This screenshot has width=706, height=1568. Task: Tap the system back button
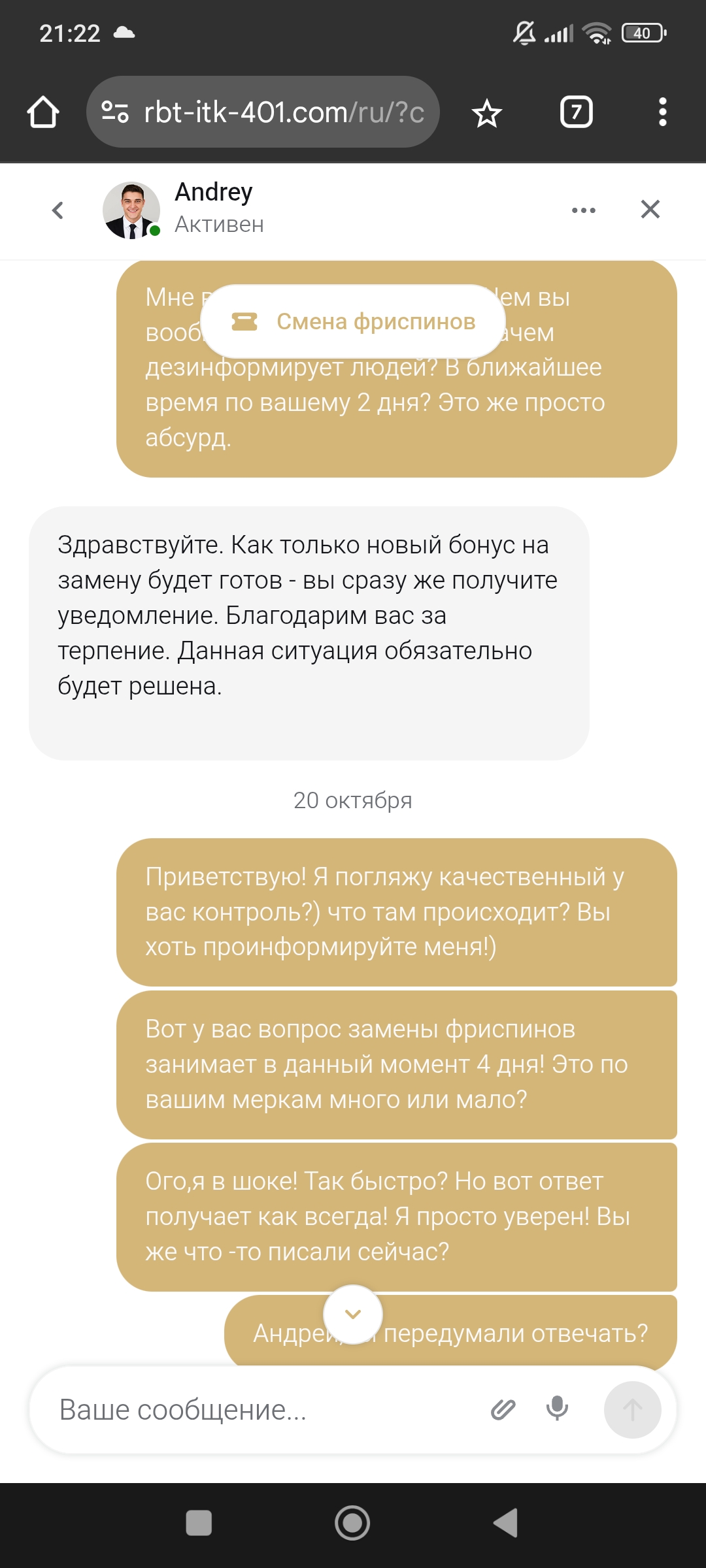pos(506,1523)
